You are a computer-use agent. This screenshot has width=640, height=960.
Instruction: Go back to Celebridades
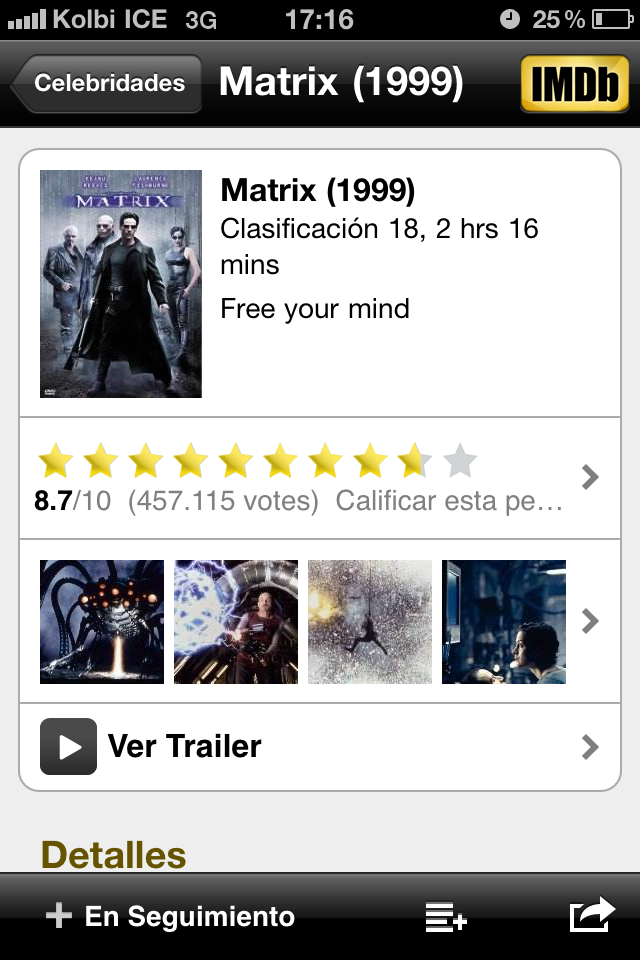point(106,84)
